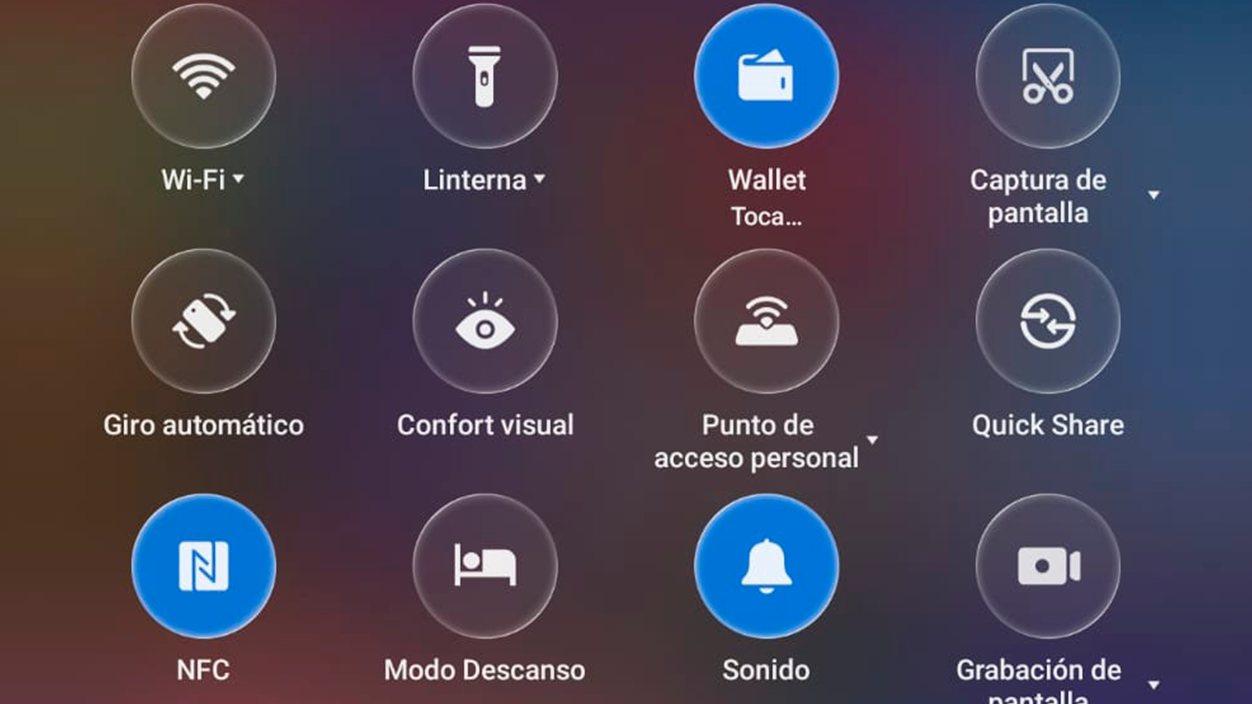This screenshot has width=1252, height=704.
Task: Expand Grabación de pantalla options arrow
Action: (x=1153, y=686)
